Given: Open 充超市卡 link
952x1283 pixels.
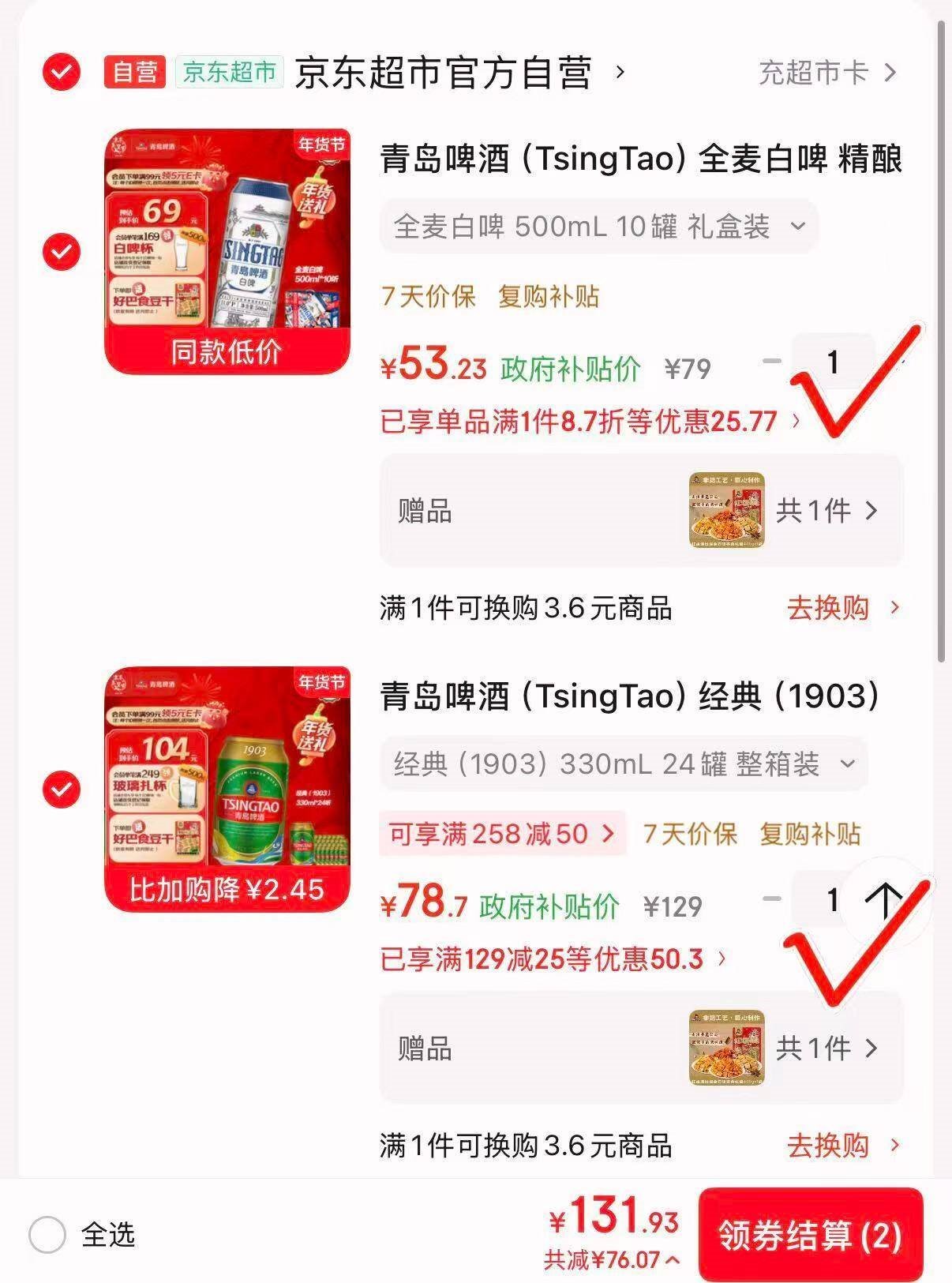Looking at the screenshot, I should 826,73.
